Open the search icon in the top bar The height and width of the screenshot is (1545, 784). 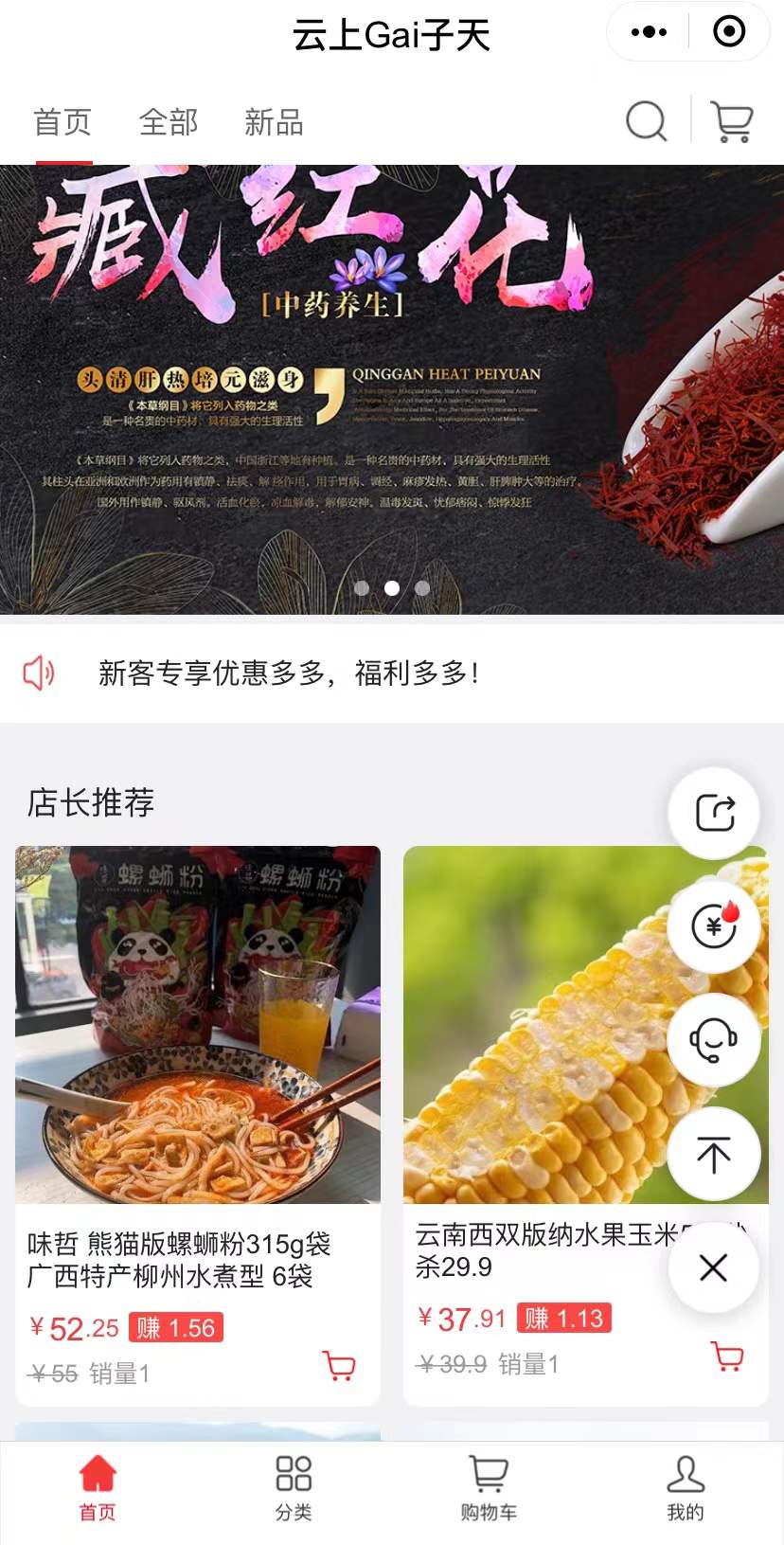click(646, 121)
